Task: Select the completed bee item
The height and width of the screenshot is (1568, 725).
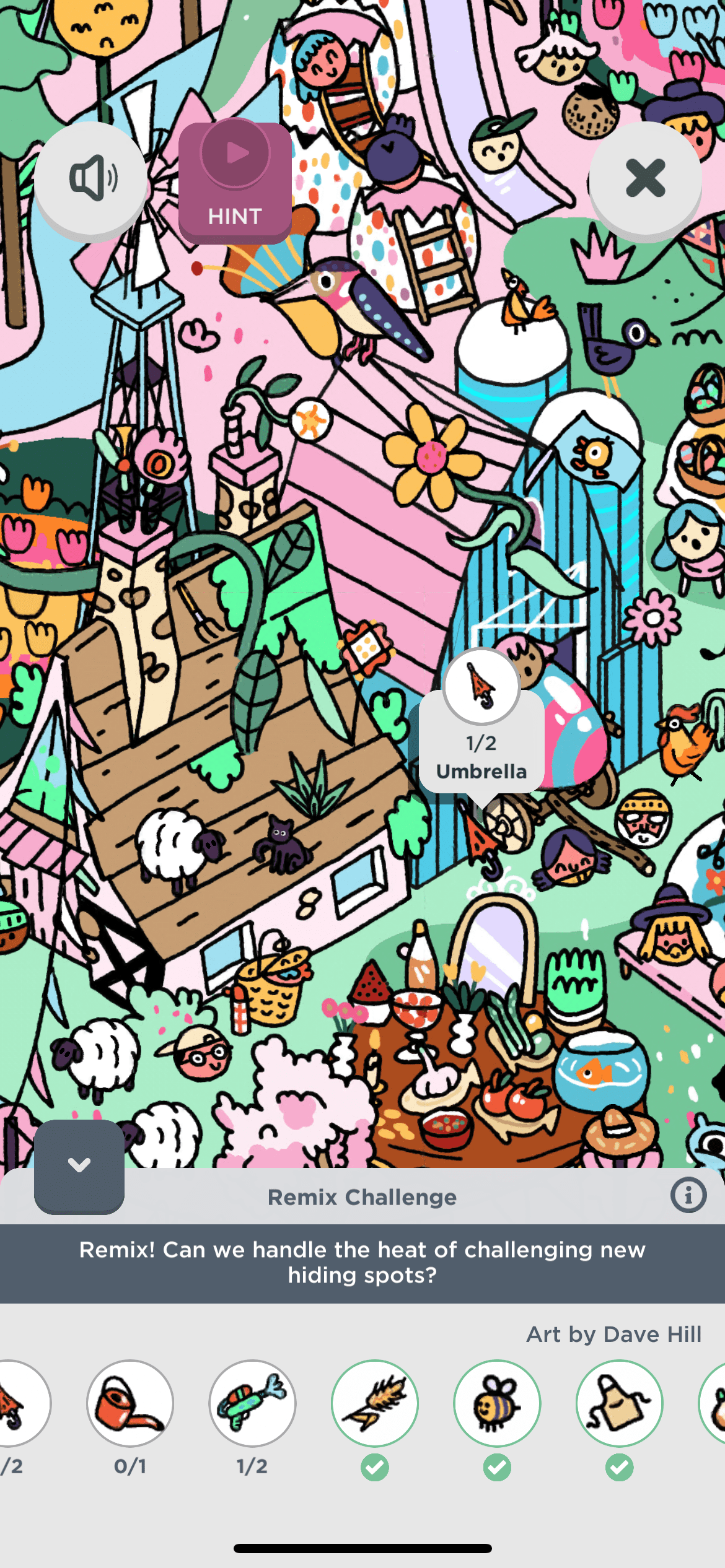Action: pyautogui.click(x=497, y=1403)
